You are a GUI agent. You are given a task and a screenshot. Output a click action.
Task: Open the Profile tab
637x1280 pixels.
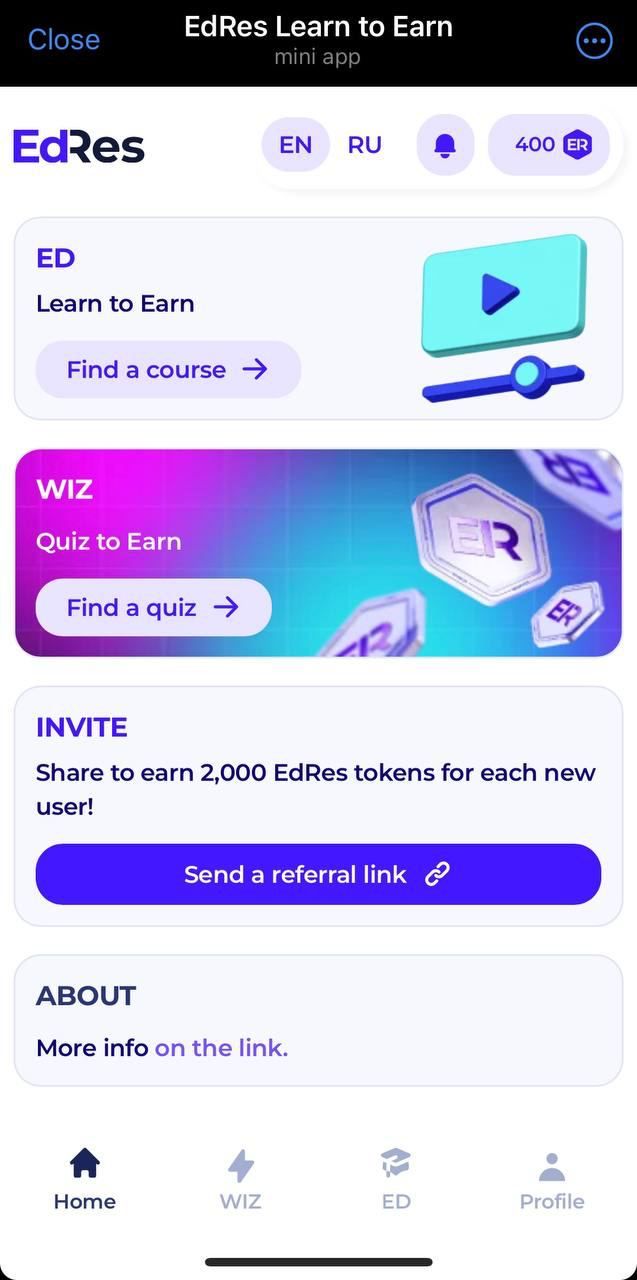551,1180
